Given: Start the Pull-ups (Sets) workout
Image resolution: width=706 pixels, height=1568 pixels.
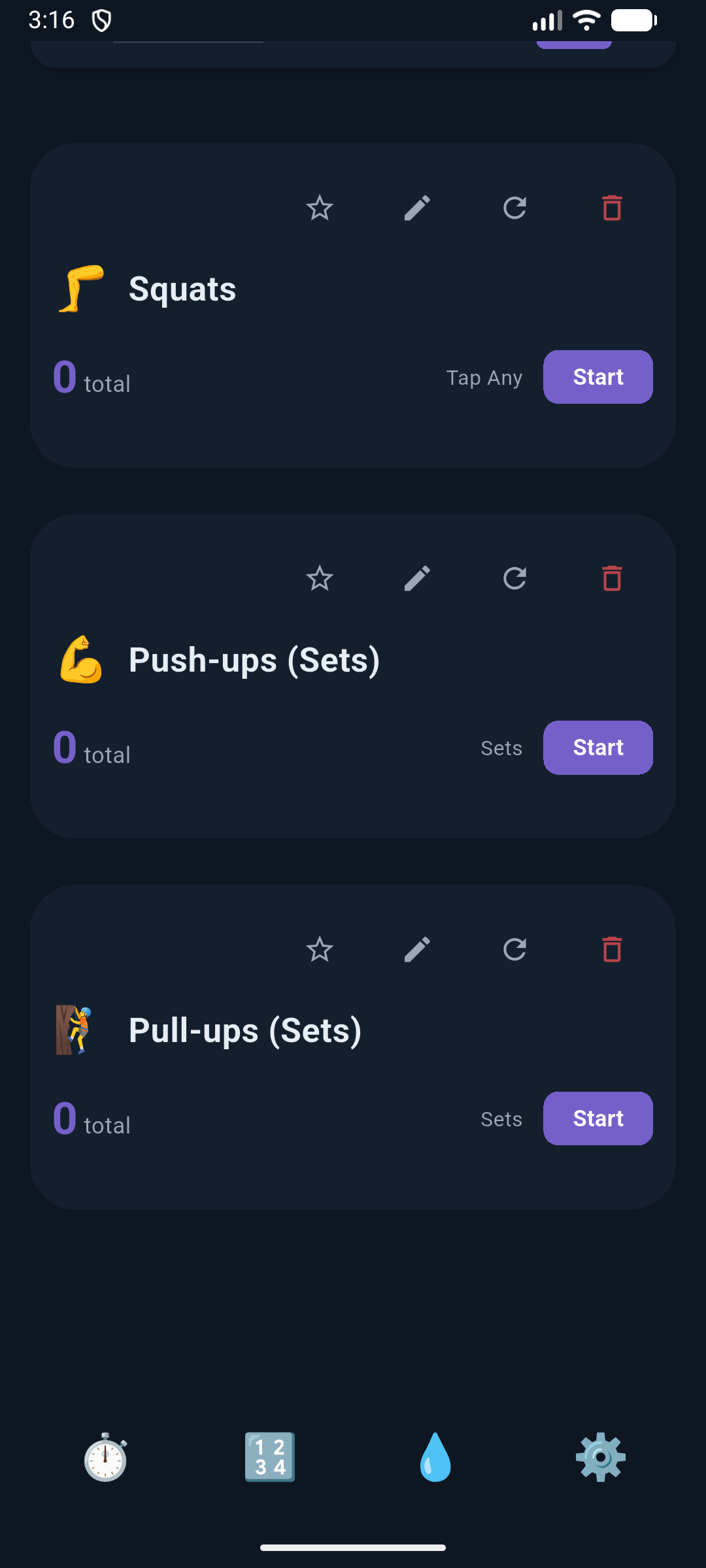Looking at the screenshot, I should (597, 1118).
